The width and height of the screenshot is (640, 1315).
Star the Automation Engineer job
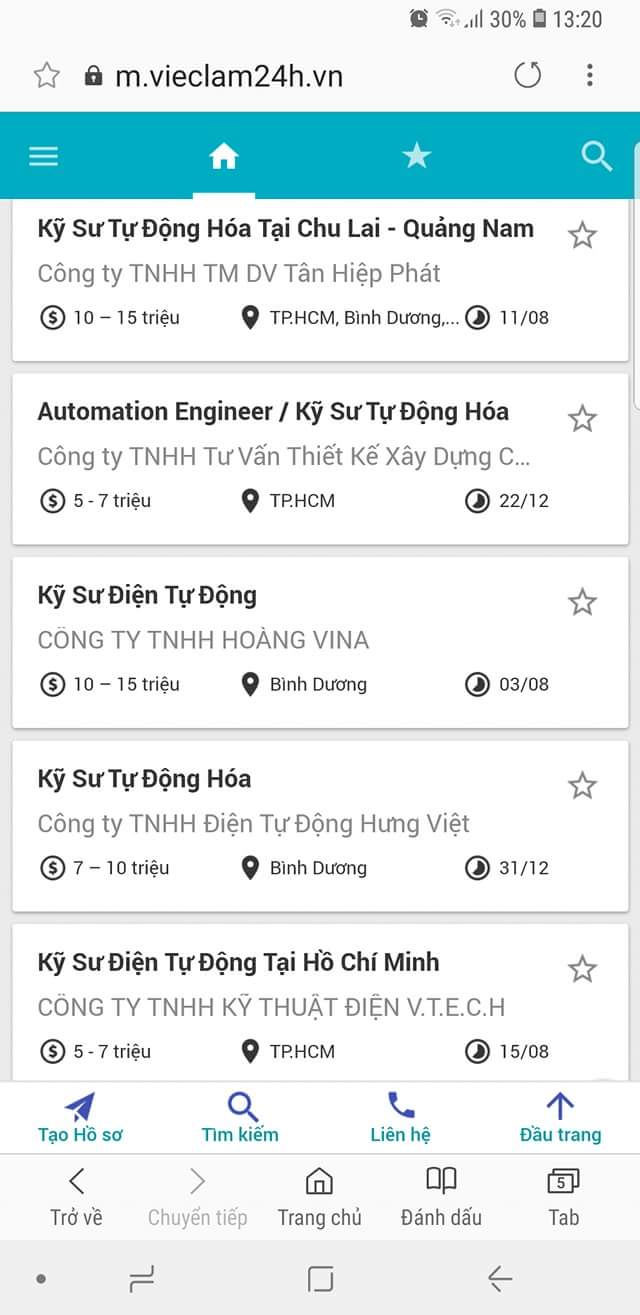point(582,419)
